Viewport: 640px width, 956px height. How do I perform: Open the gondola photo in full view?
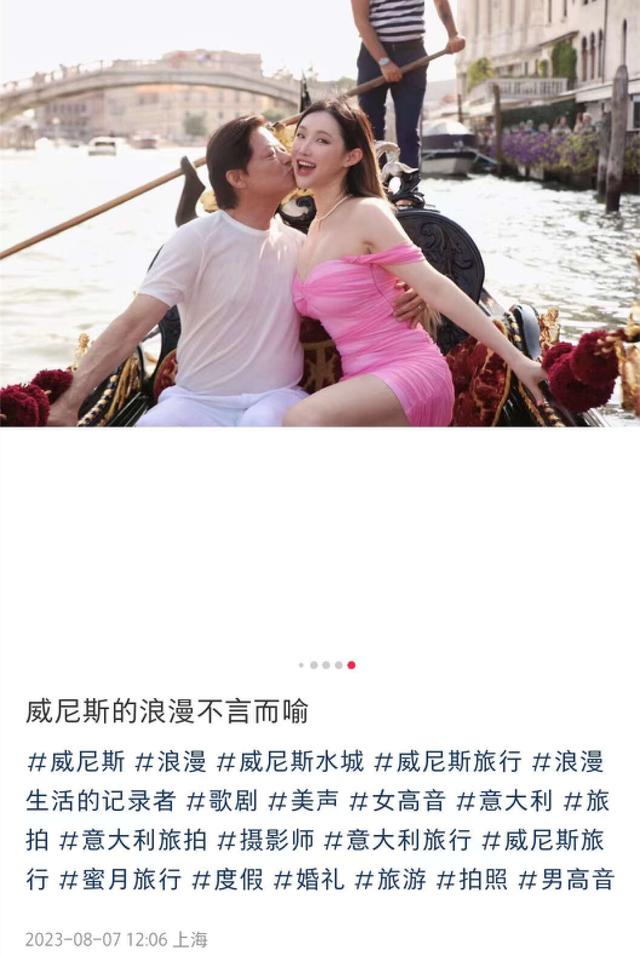click(320, 213)
